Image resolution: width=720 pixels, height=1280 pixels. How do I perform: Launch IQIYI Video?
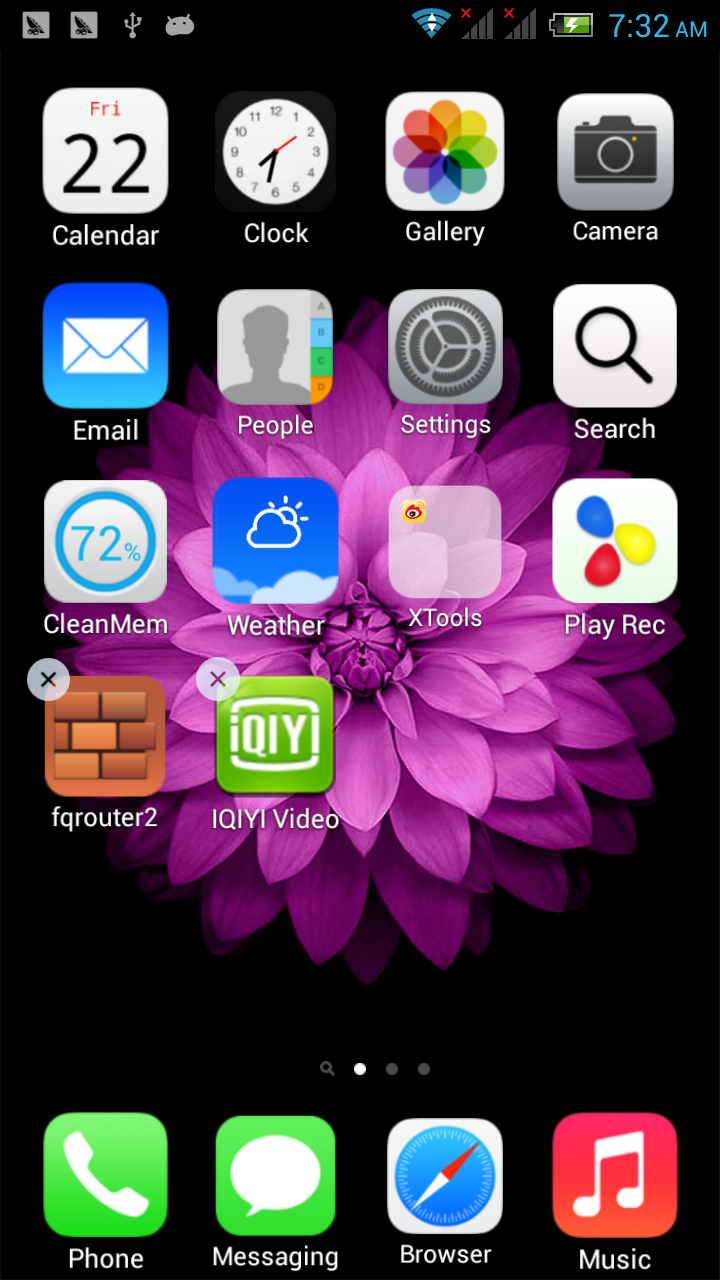pyautogui.click(x=275, y=736)
